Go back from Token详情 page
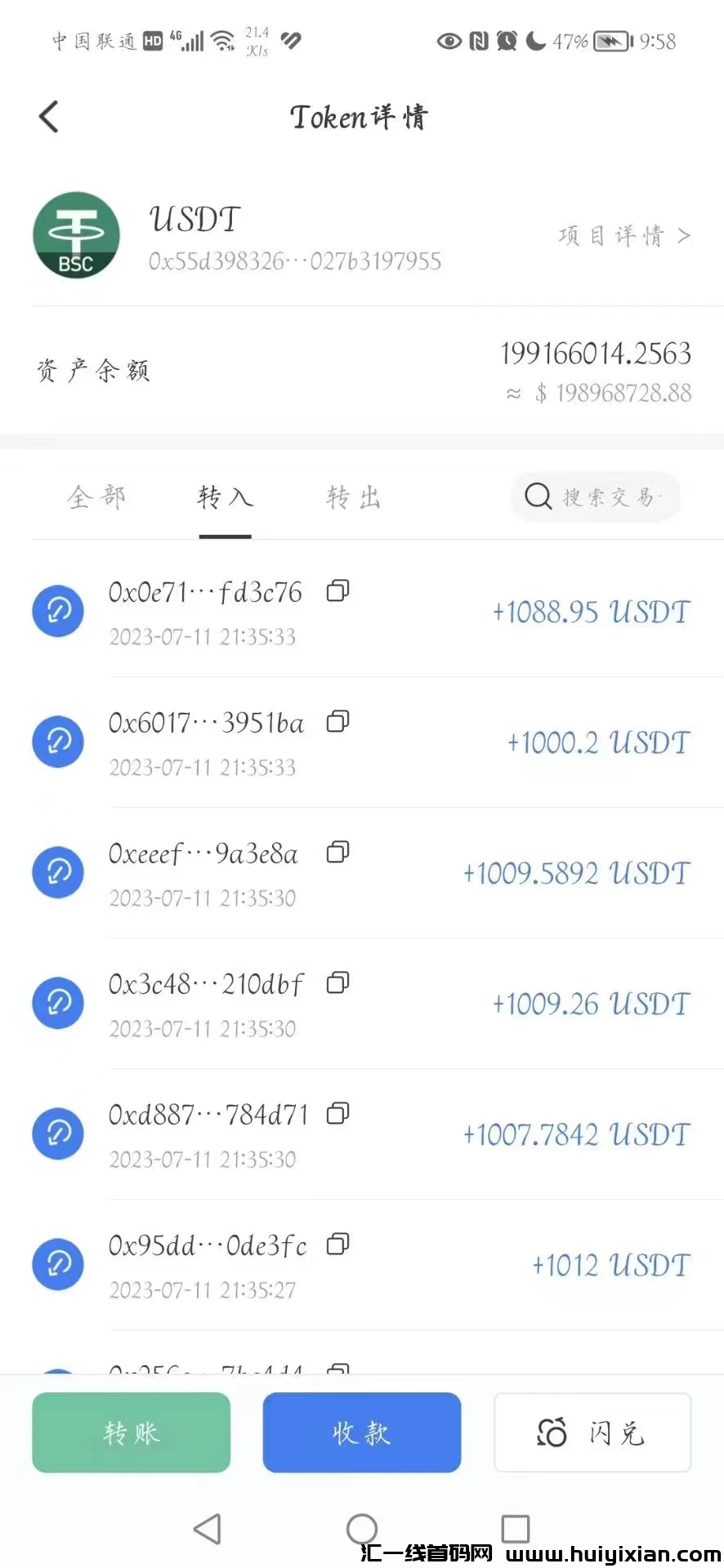 pos(49,117)
